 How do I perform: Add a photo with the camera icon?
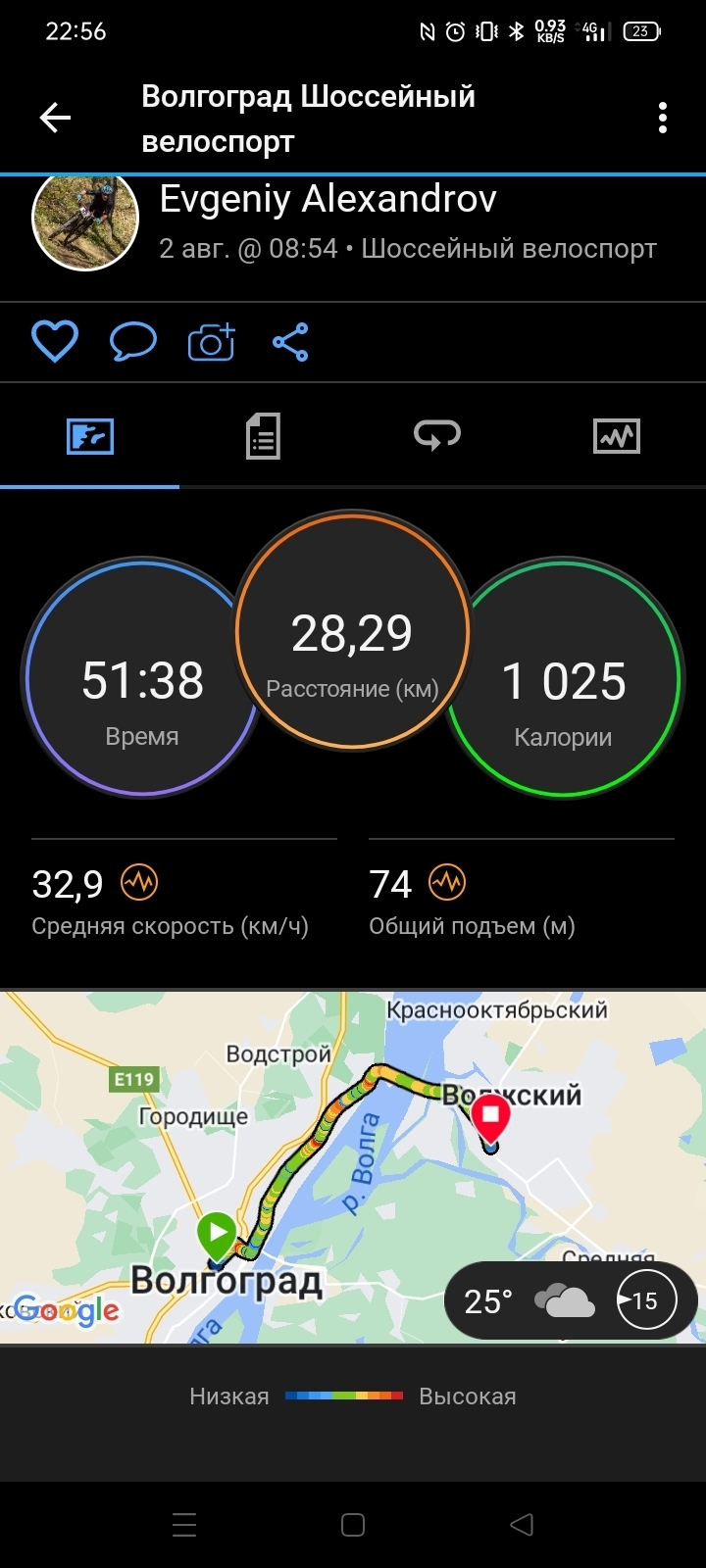point(212,342)
